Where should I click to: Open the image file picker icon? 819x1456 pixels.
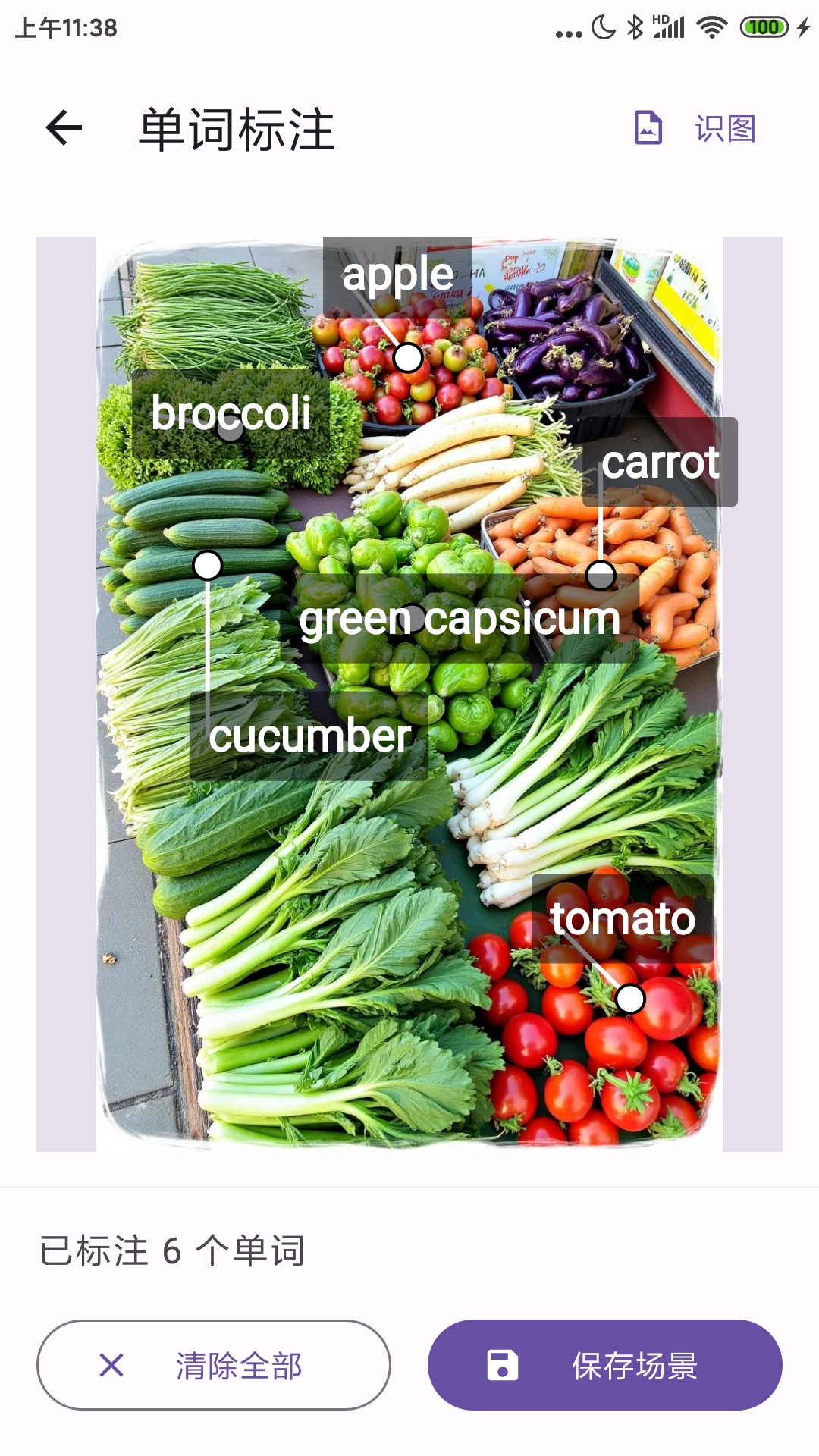(648, 127)
